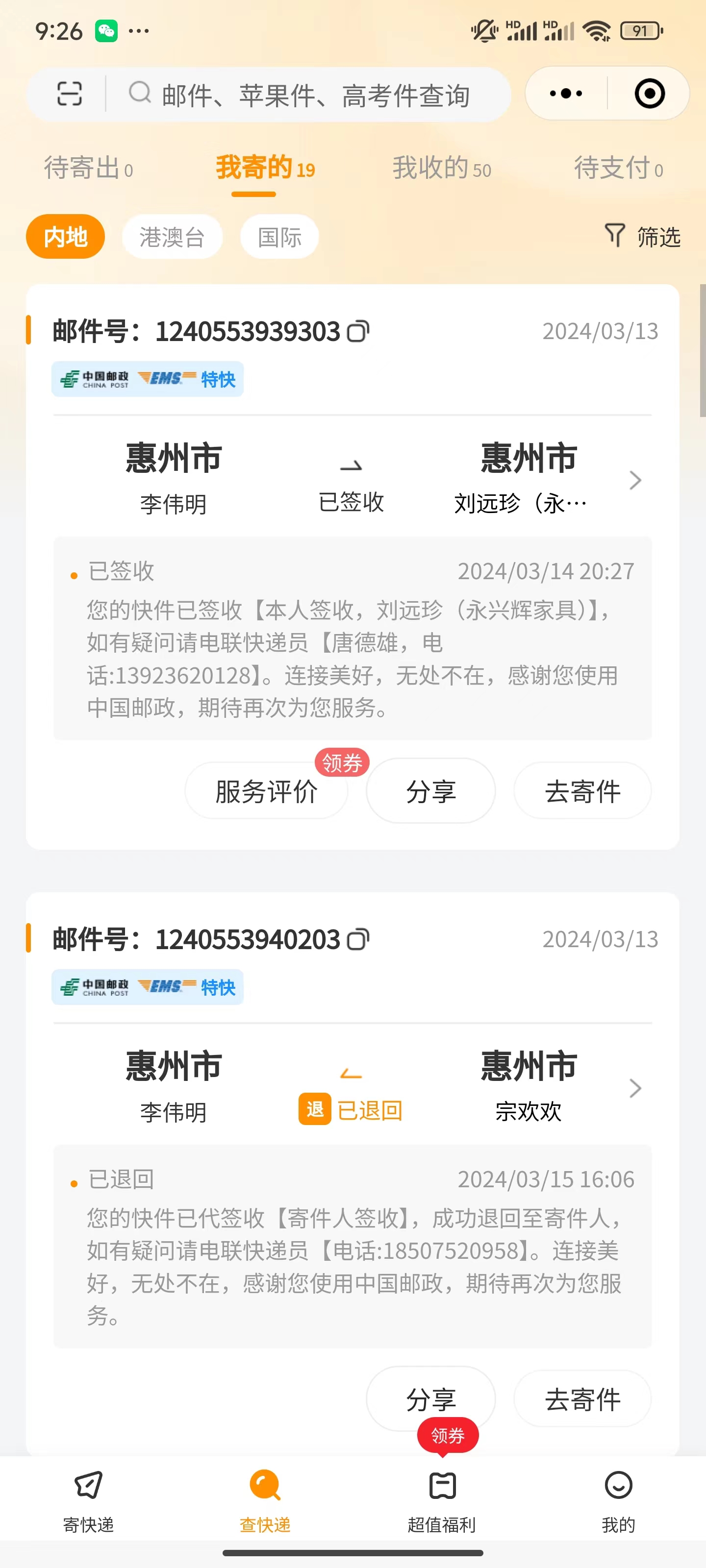Tap the mail tracking search field

point(307,95)
